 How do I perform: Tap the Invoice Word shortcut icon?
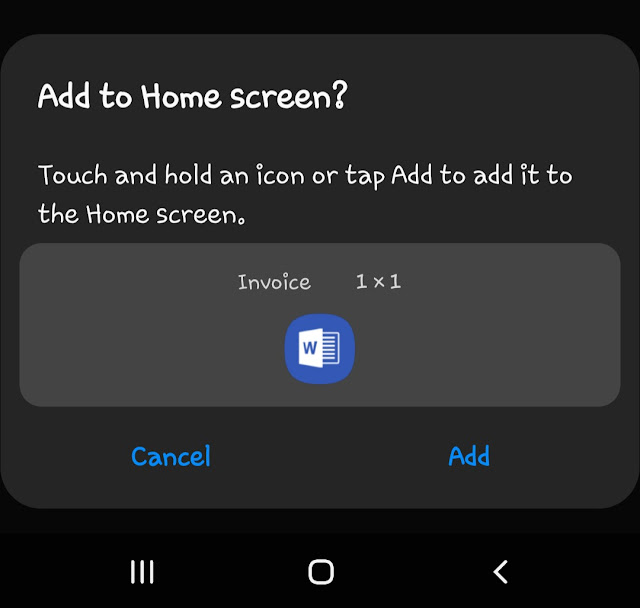pos(320,349)
